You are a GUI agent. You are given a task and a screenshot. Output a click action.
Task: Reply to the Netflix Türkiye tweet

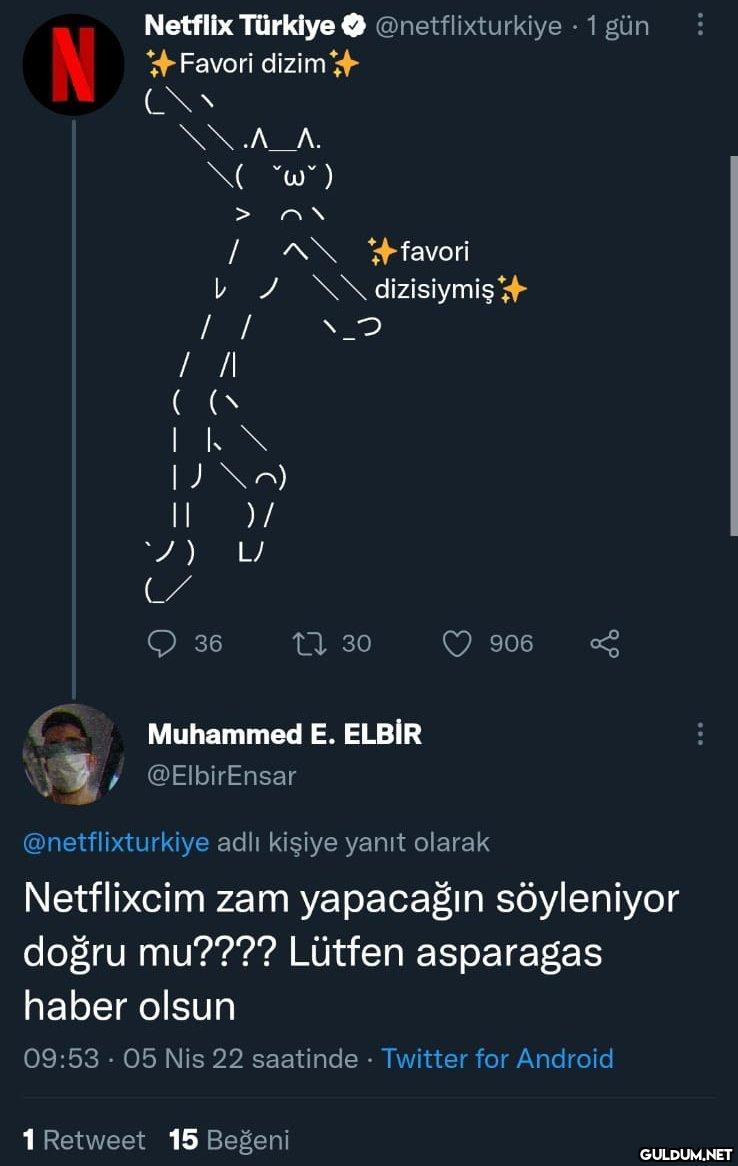tap(162, 643)
